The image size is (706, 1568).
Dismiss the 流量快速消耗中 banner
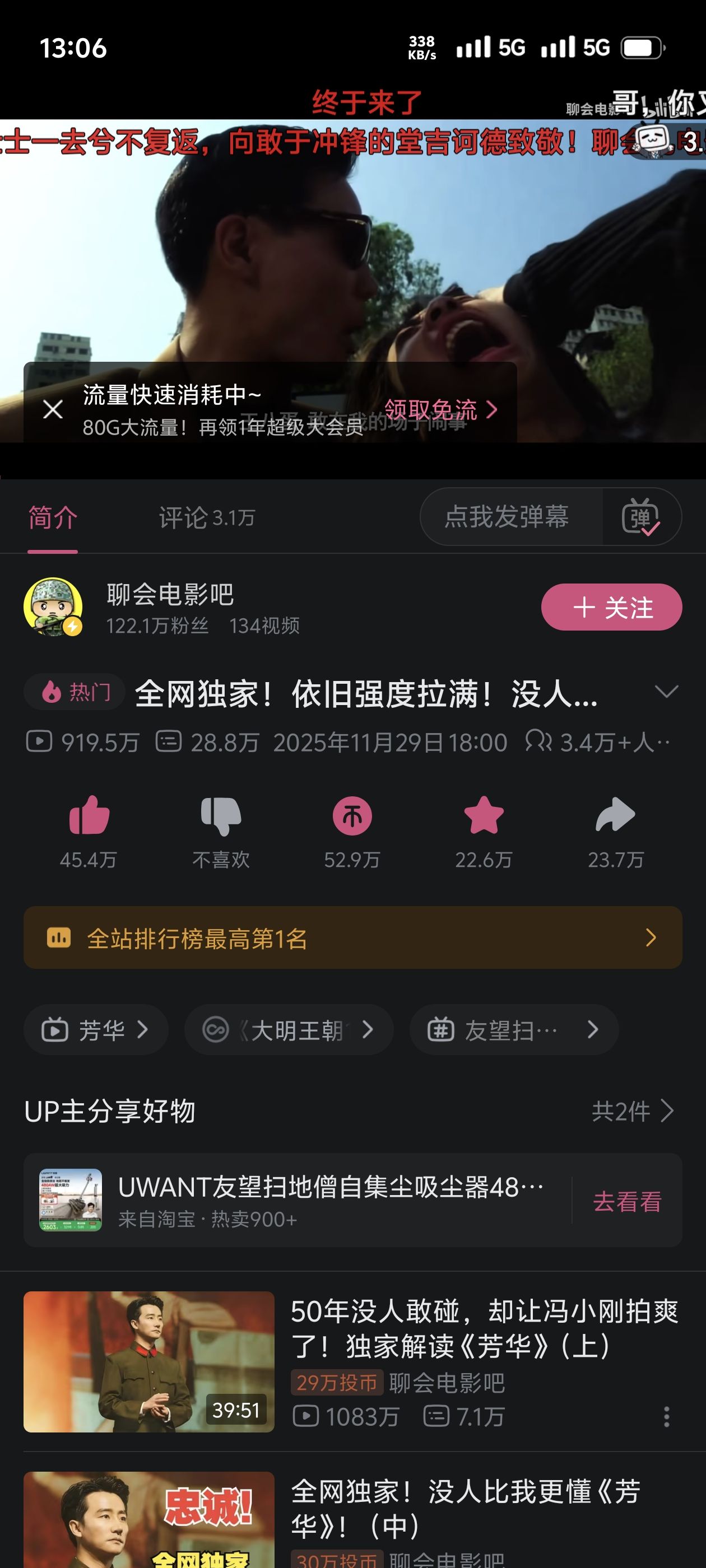coord(53,410)
